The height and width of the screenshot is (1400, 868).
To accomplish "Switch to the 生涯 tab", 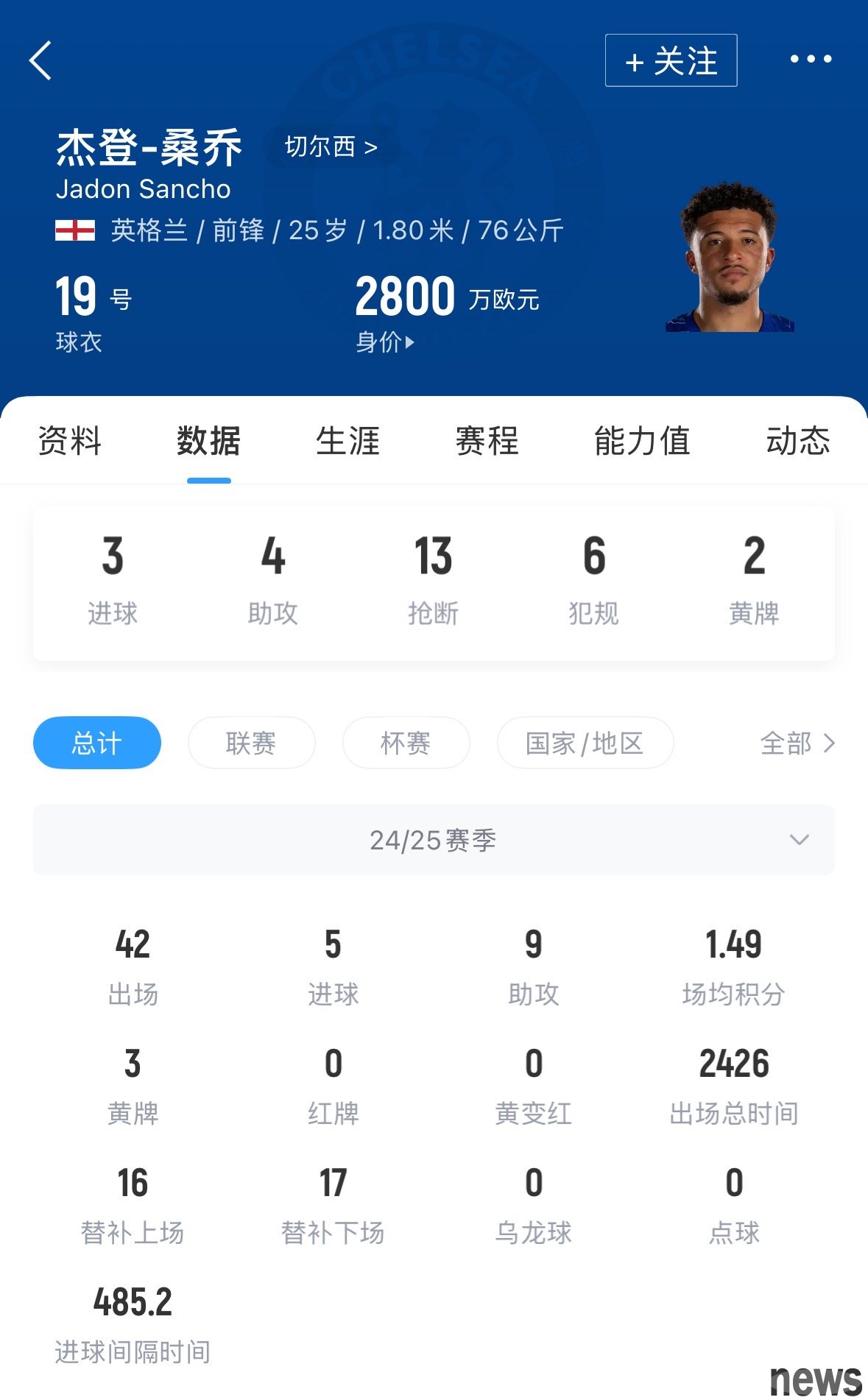I will click(x=347, y=442).
